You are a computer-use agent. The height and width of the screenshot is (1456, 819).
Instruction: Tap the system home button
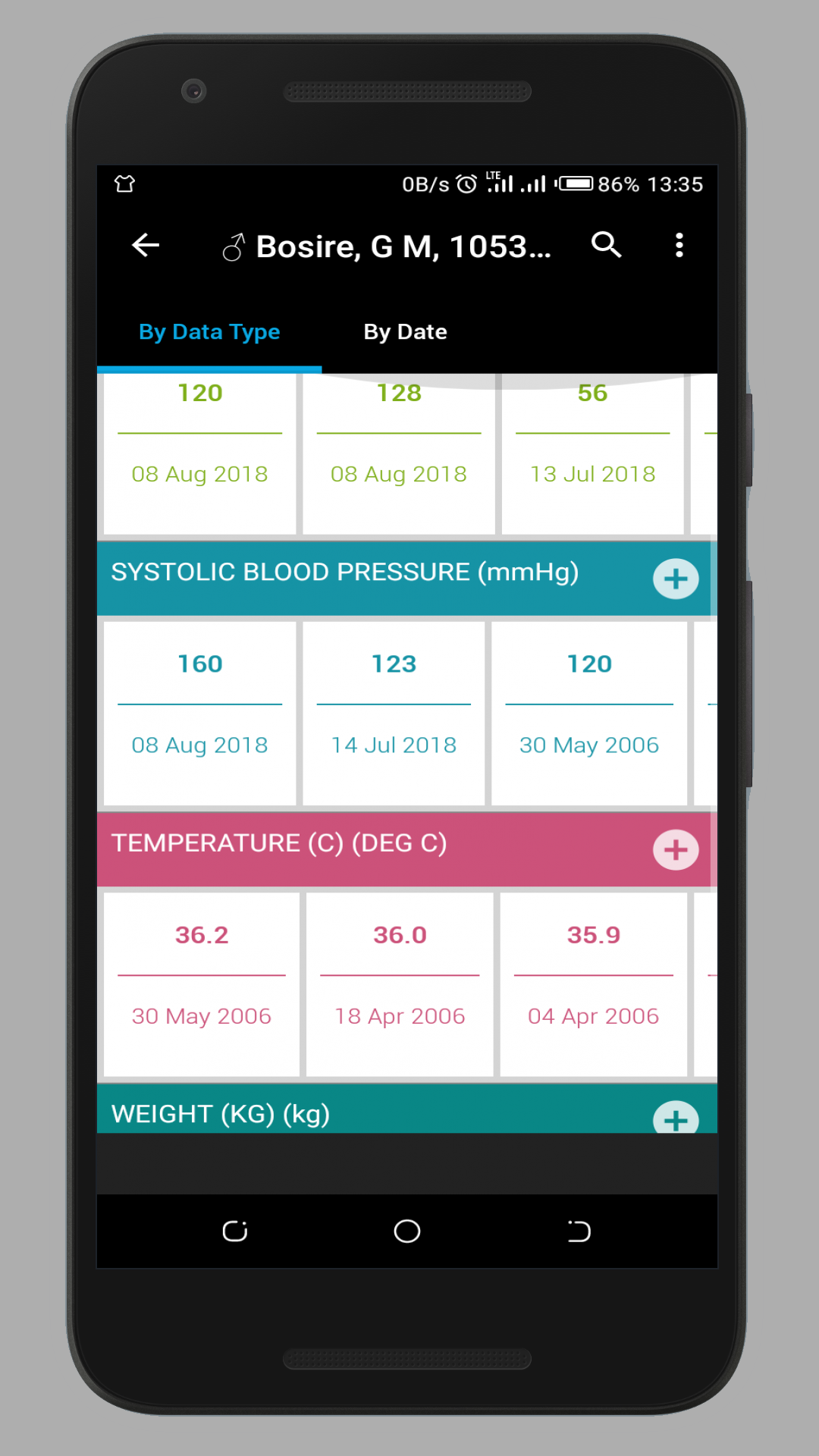click(407, 1231)
